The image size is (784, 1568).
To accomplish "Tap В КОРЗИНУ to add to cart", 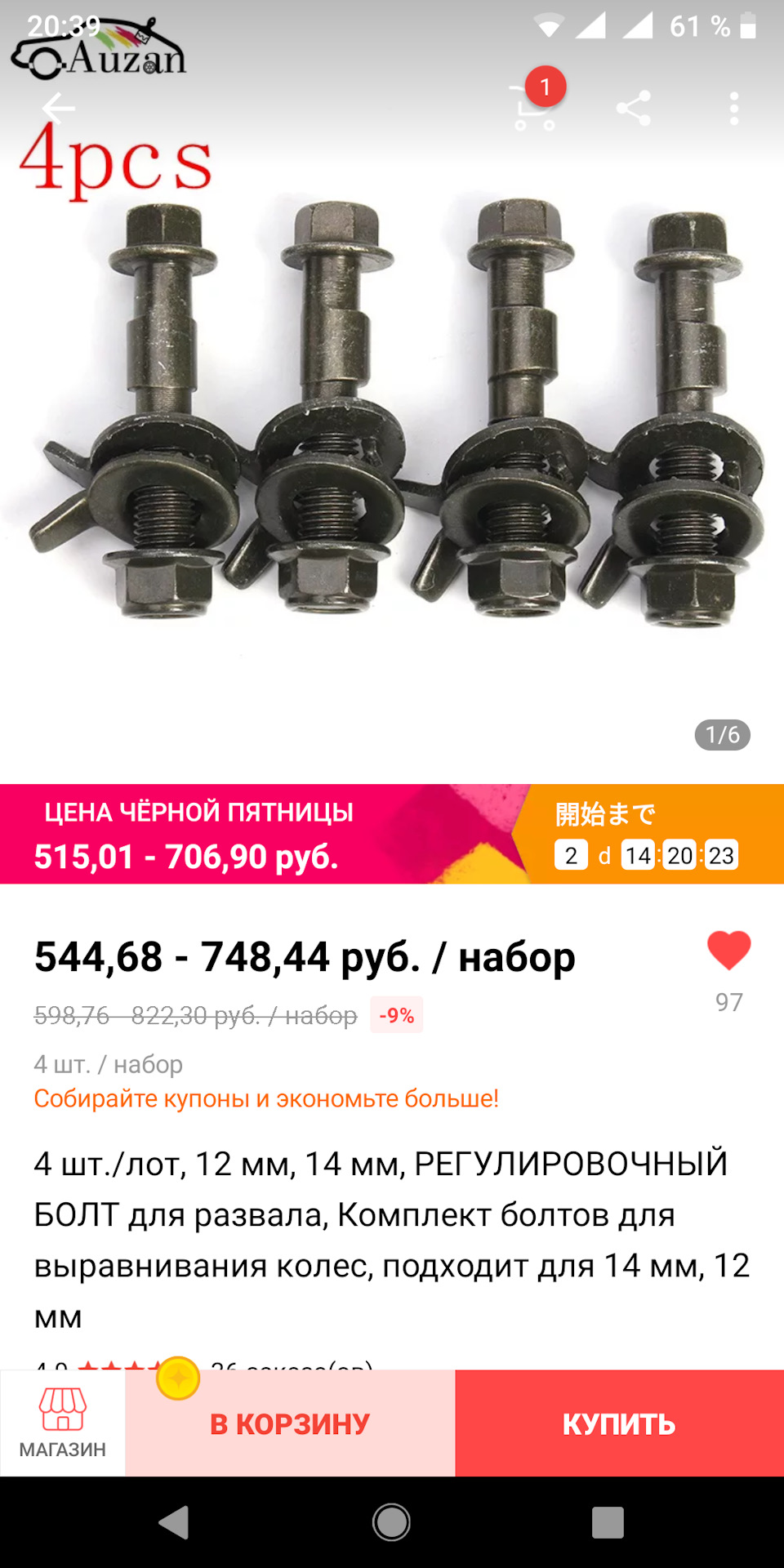I will pyautogui.click(x=290, y=1423).
